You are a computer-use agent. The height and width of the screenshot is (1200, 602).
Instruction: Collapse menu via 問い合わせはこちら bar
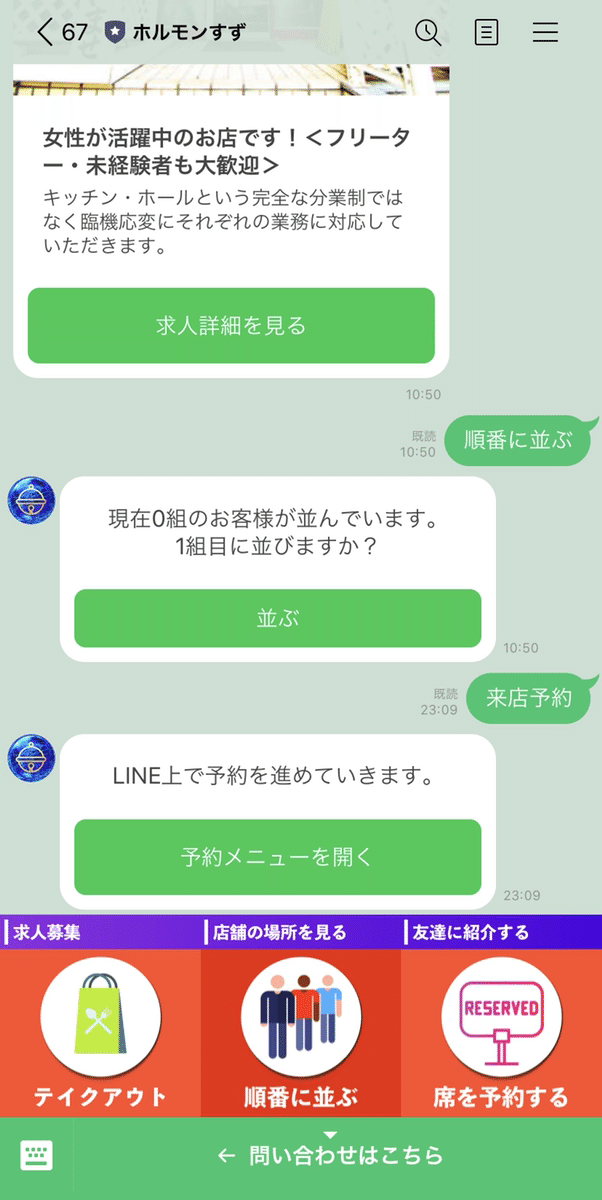point(330,1156)
